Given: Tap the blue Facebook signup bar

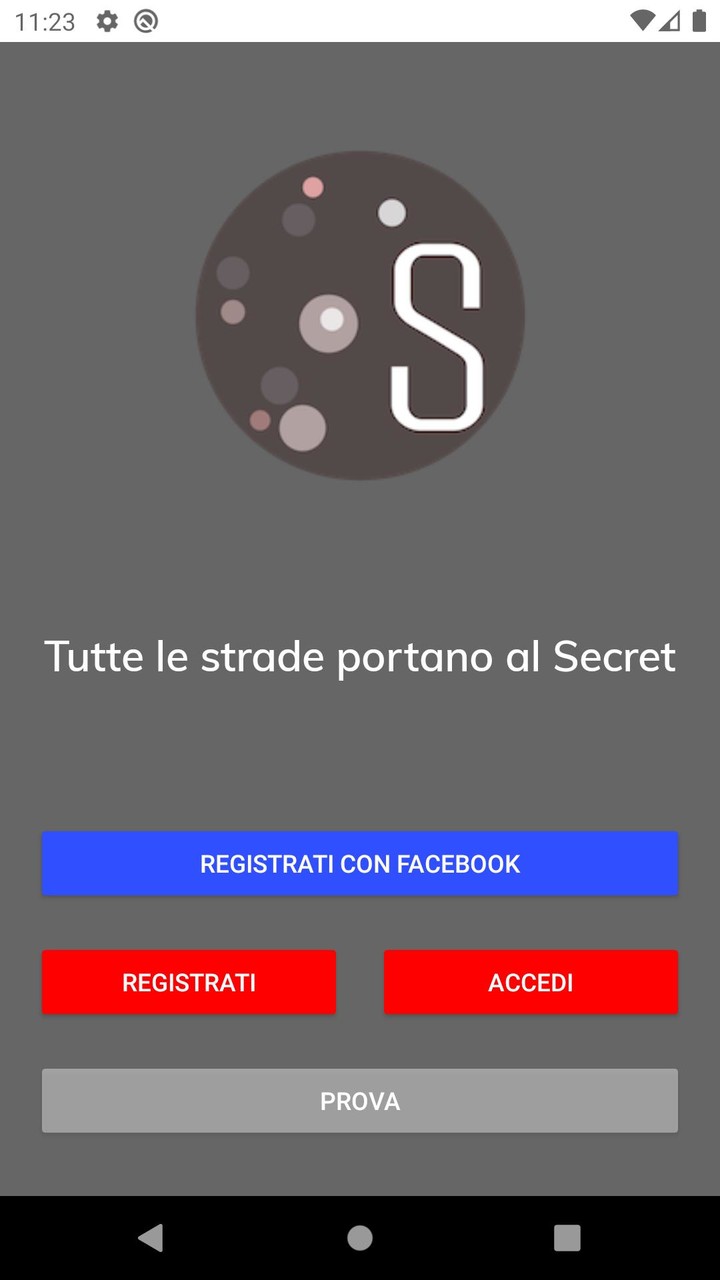Looking at the screenshot, I should 360,863.
